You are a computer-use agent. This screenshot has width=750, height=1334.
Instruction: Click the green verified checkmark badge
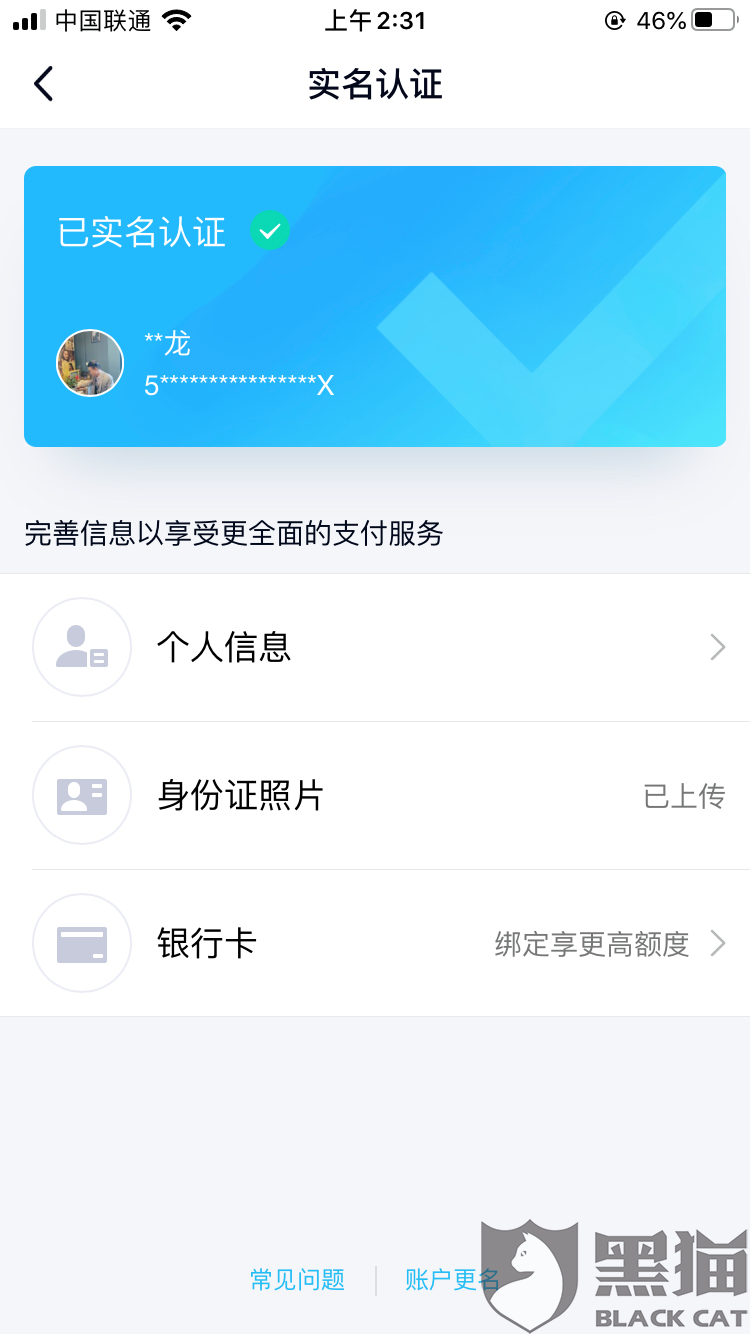point(268,231)
